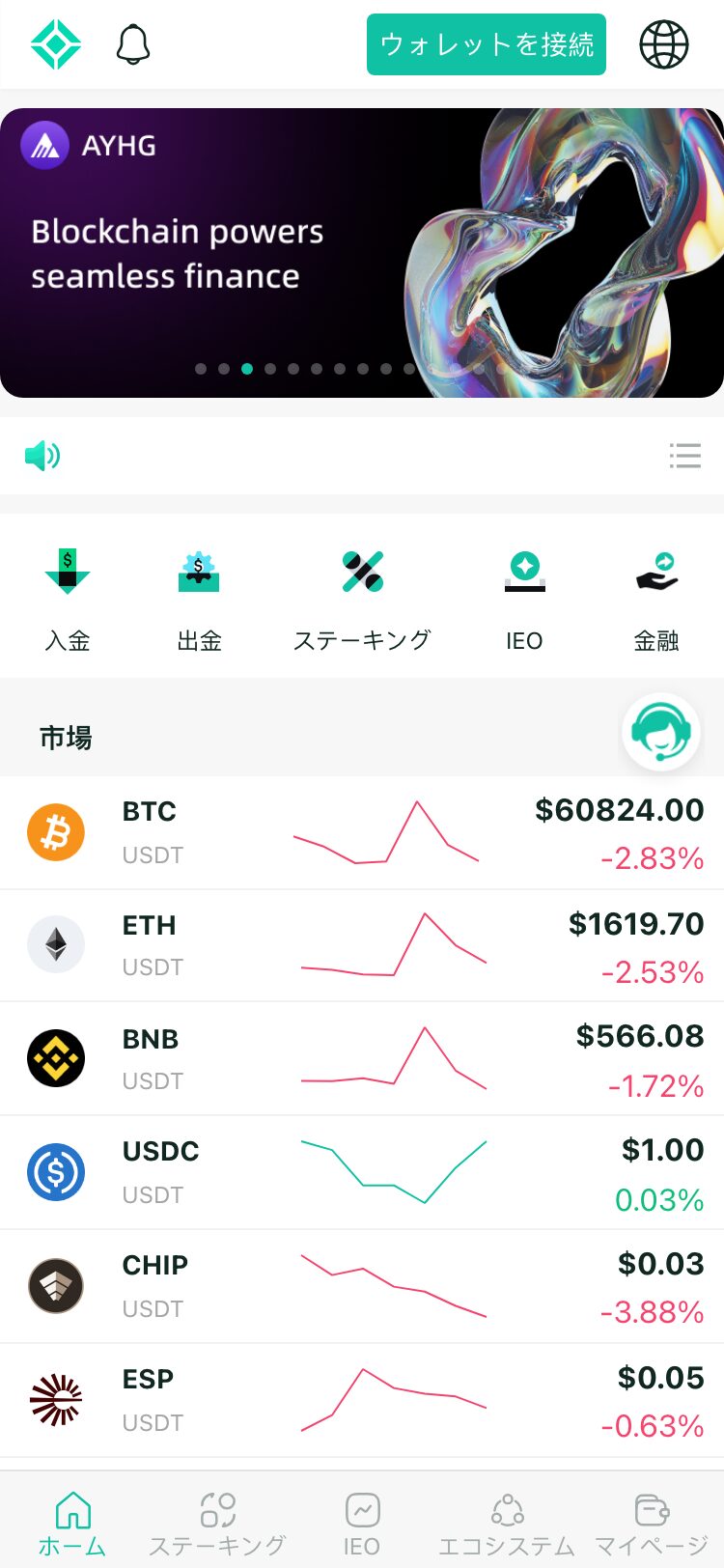Open the BTC/USDT market row
Image resolution: width=724 pixels, height=1568 pixels.
[362, 832]
